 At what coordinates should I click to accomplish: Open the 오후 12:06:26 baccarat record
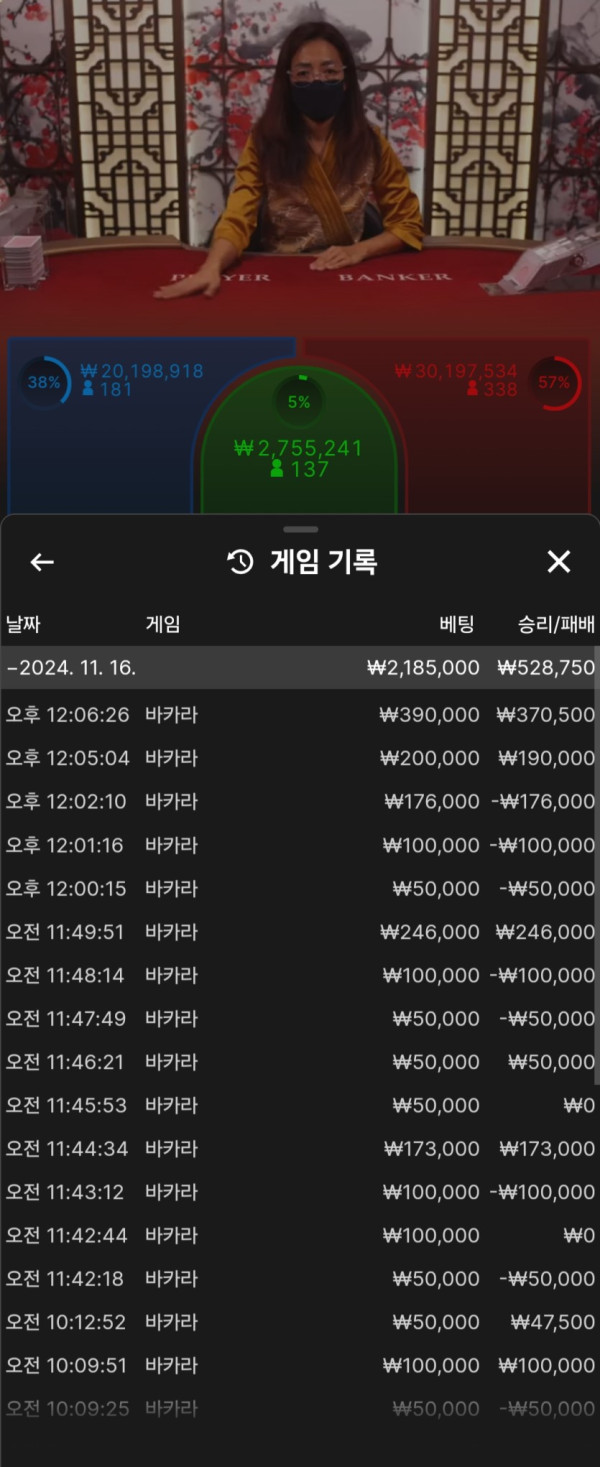click(x=300, y=715)
